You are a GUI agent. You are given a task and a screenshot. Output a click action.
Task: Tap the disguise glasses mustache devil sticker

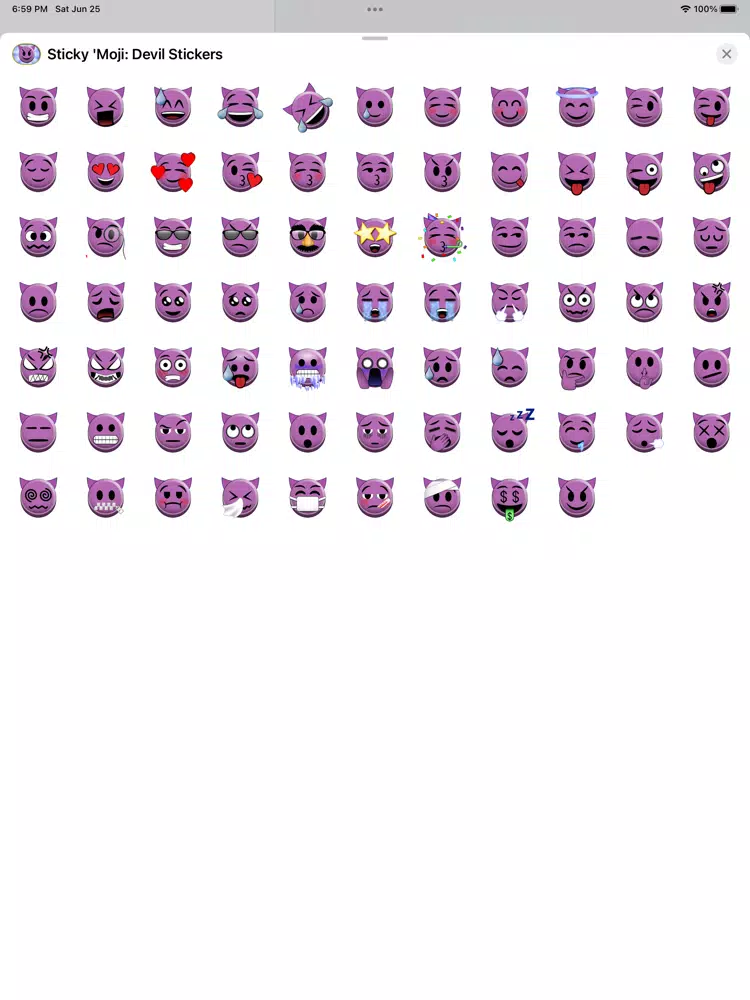pos(307,237)
